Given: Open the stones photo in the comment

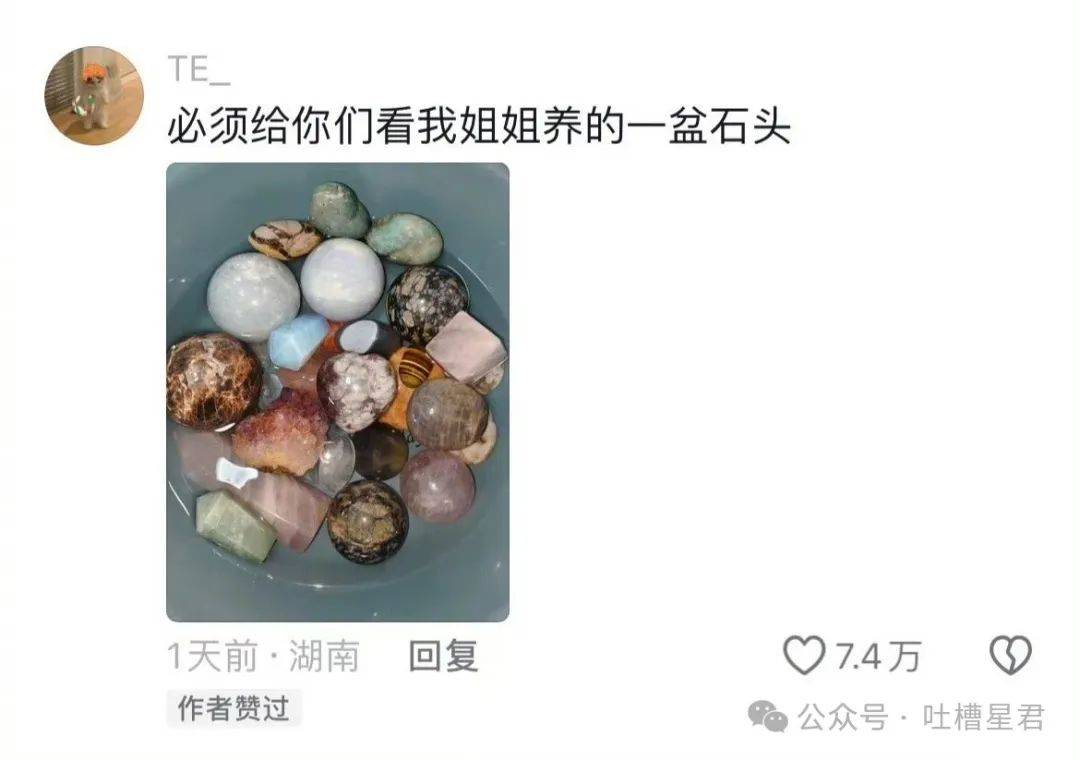Looking at the screenshot, I should (337, 392).
